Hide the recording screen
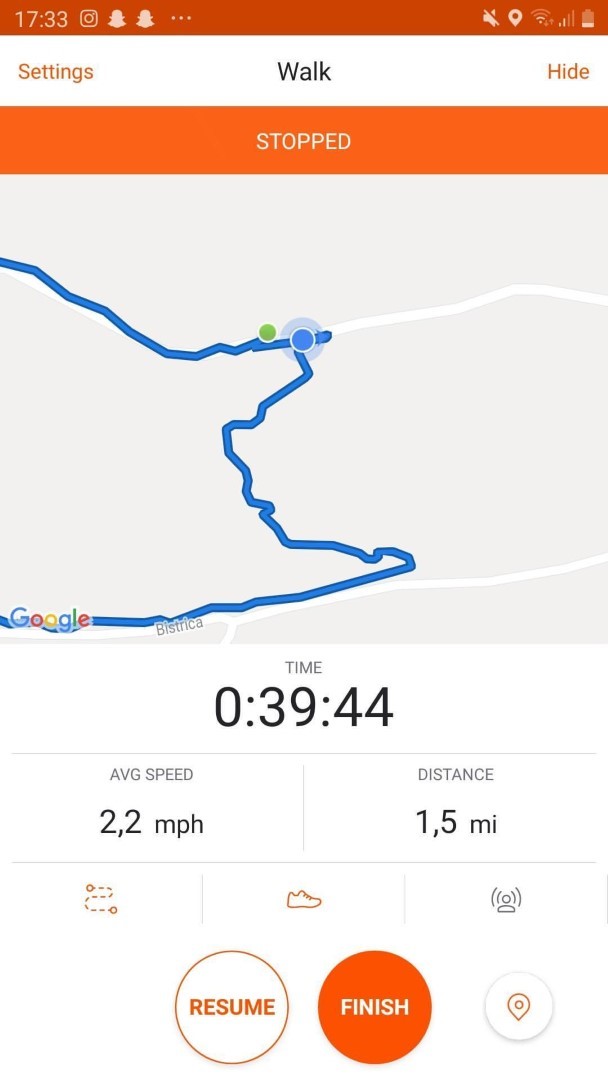Viewport: 608px width, 1080px height. click(x=568, y=72)
